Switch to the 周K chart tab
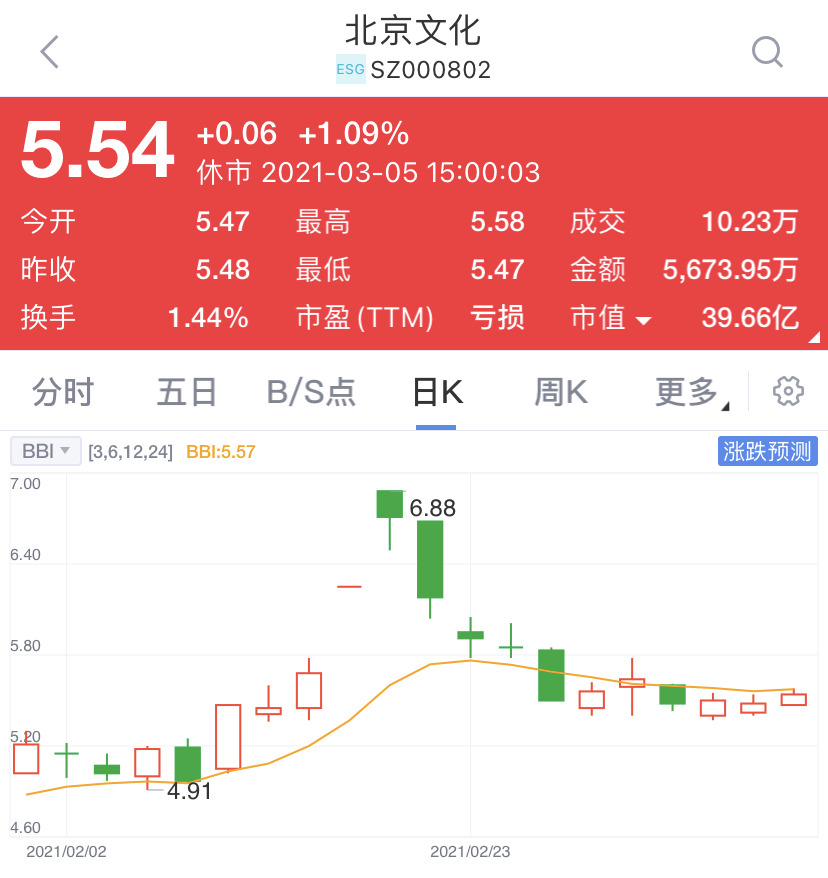 (561, 392)
